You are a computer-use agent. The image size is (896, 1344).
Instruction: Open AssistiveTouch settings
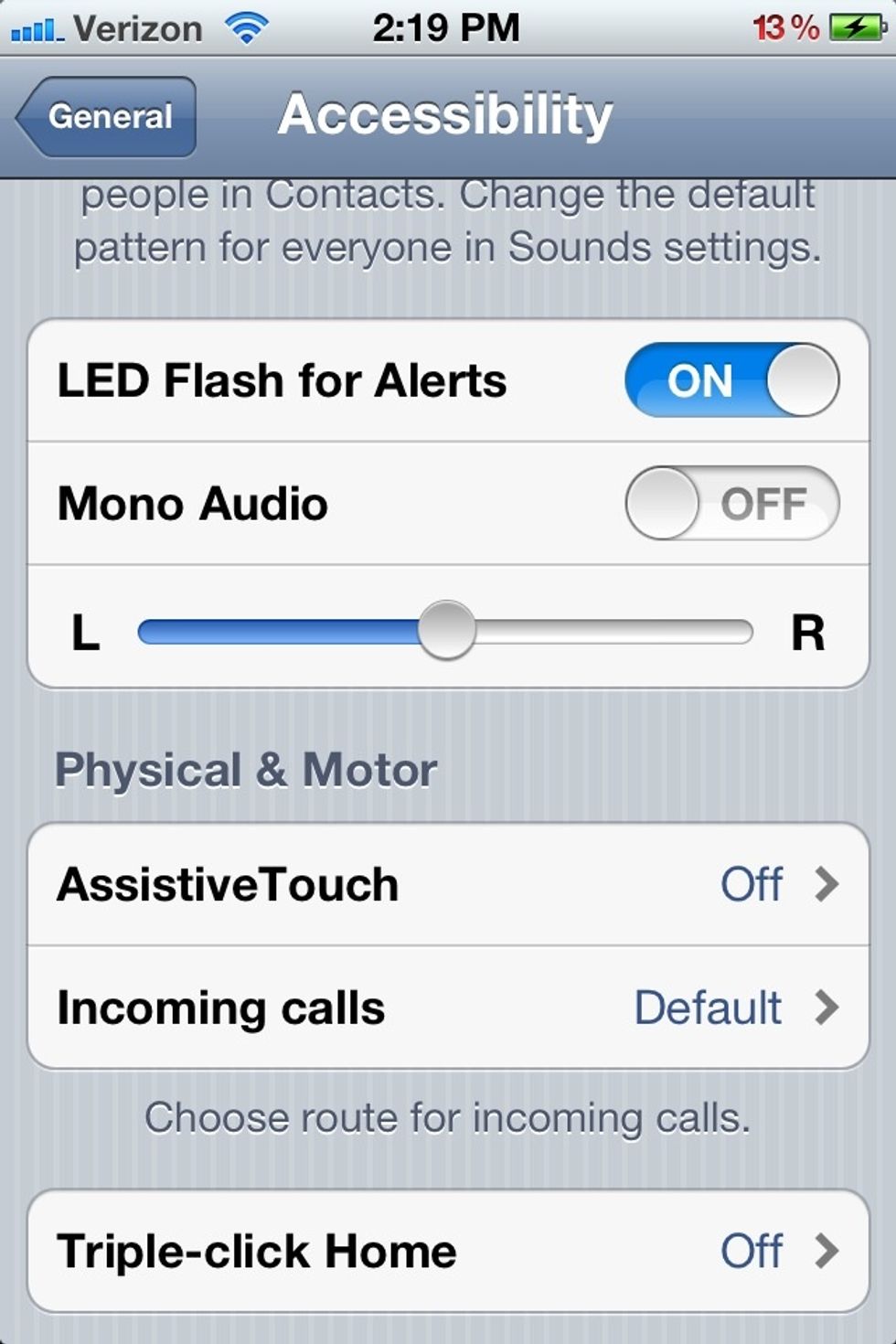448,884
